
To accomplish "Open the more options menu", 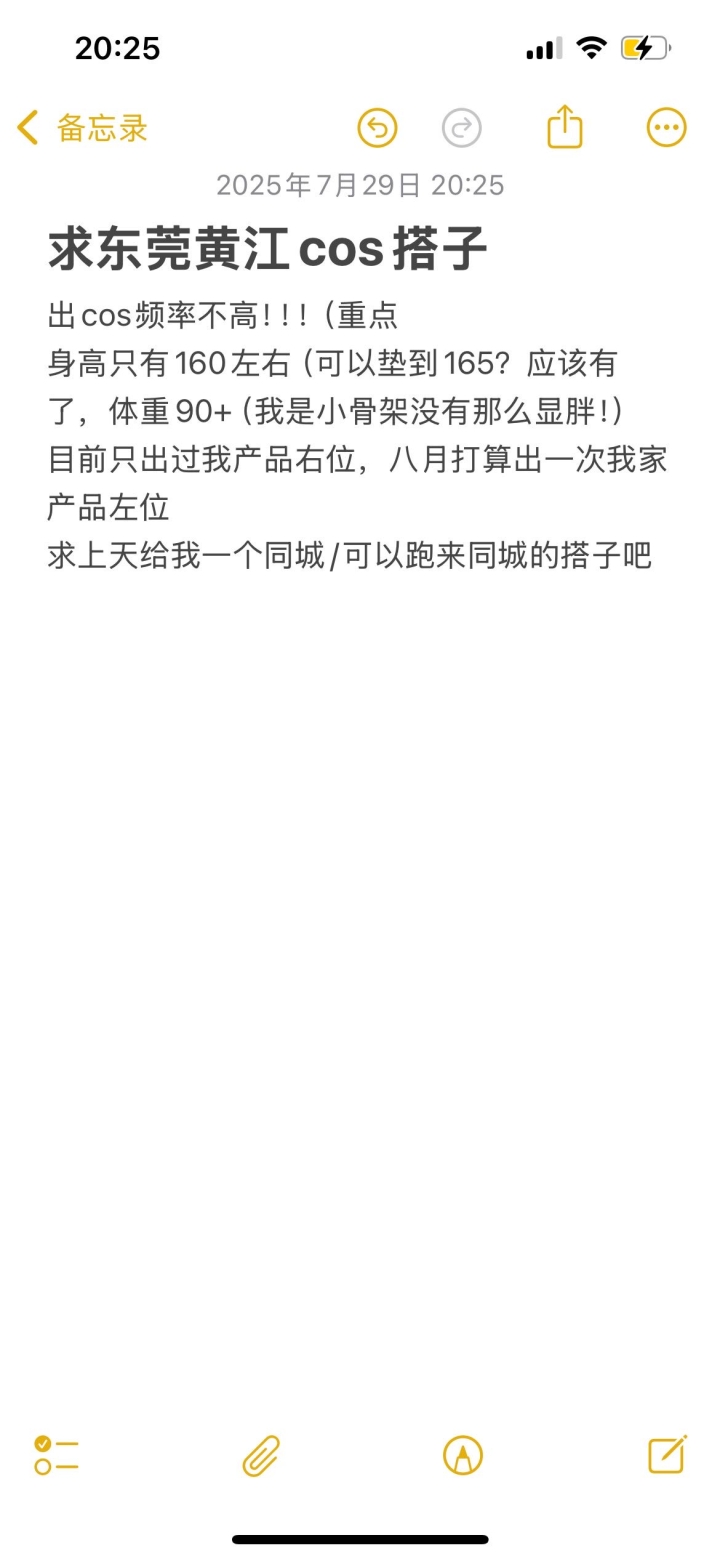I will [666, 128].
